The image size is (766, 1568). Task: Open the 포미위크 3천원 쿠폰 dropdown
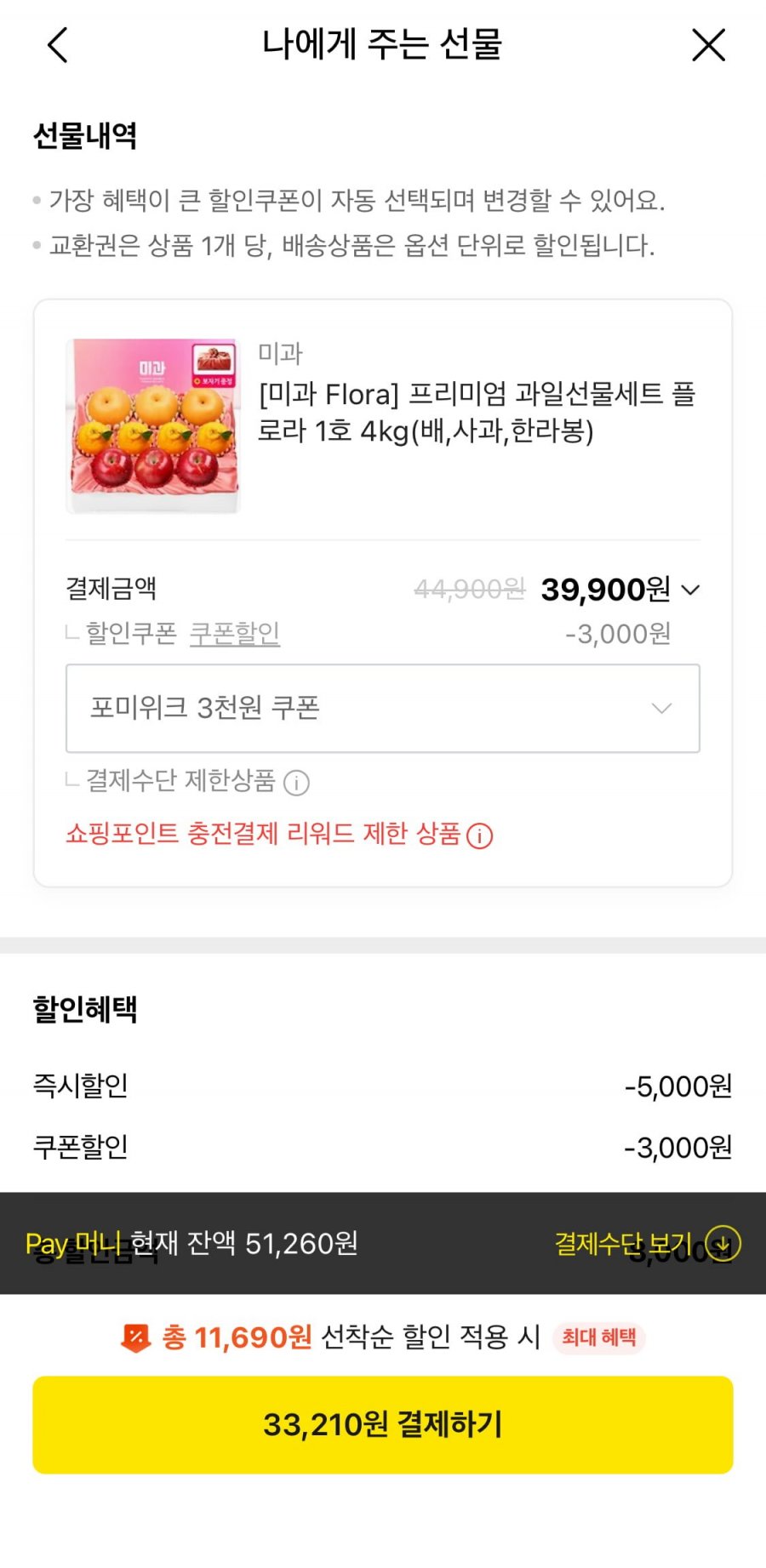pos(383,708)
